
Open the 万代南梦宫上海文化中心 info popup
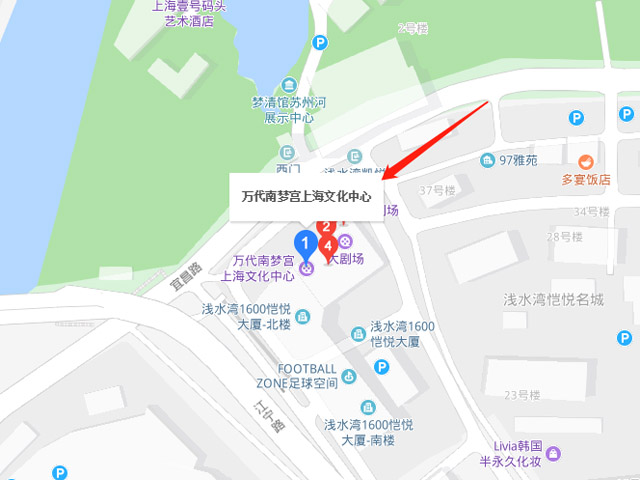coord(307,197)
